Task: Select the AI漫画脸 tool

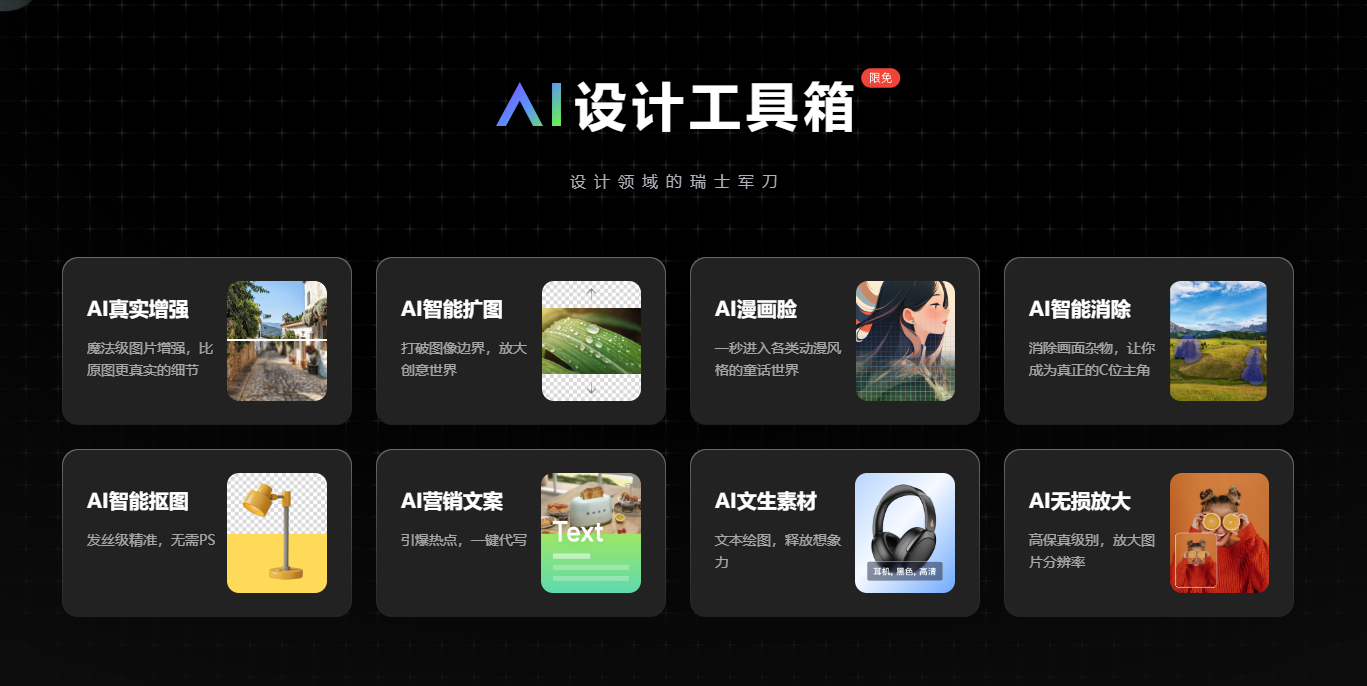Action: point(834,341)
